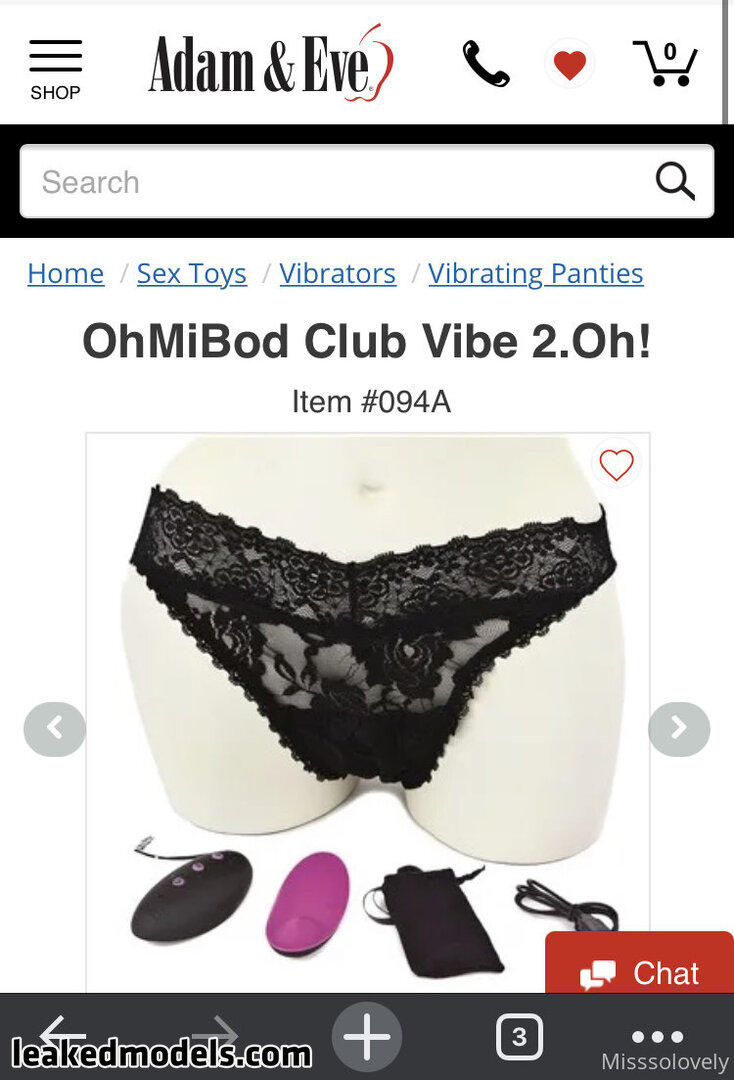View the 3 open tabs
The width and height of the screenshot is (734, 1080).
(519, 1038)
